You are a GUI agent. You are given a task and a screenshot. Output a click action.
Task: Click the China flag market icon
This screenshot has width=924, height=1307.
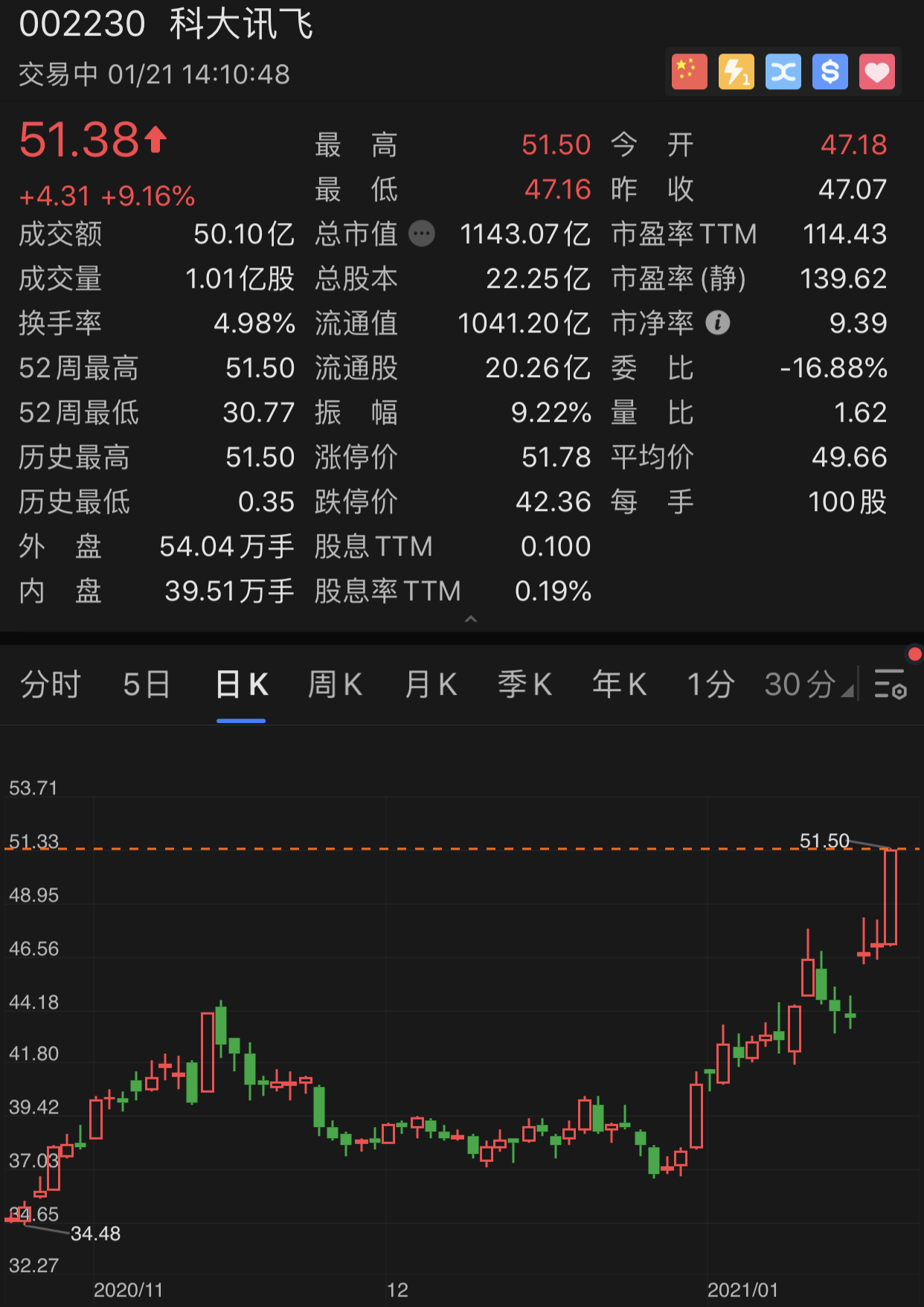click(x=689, y=71)
